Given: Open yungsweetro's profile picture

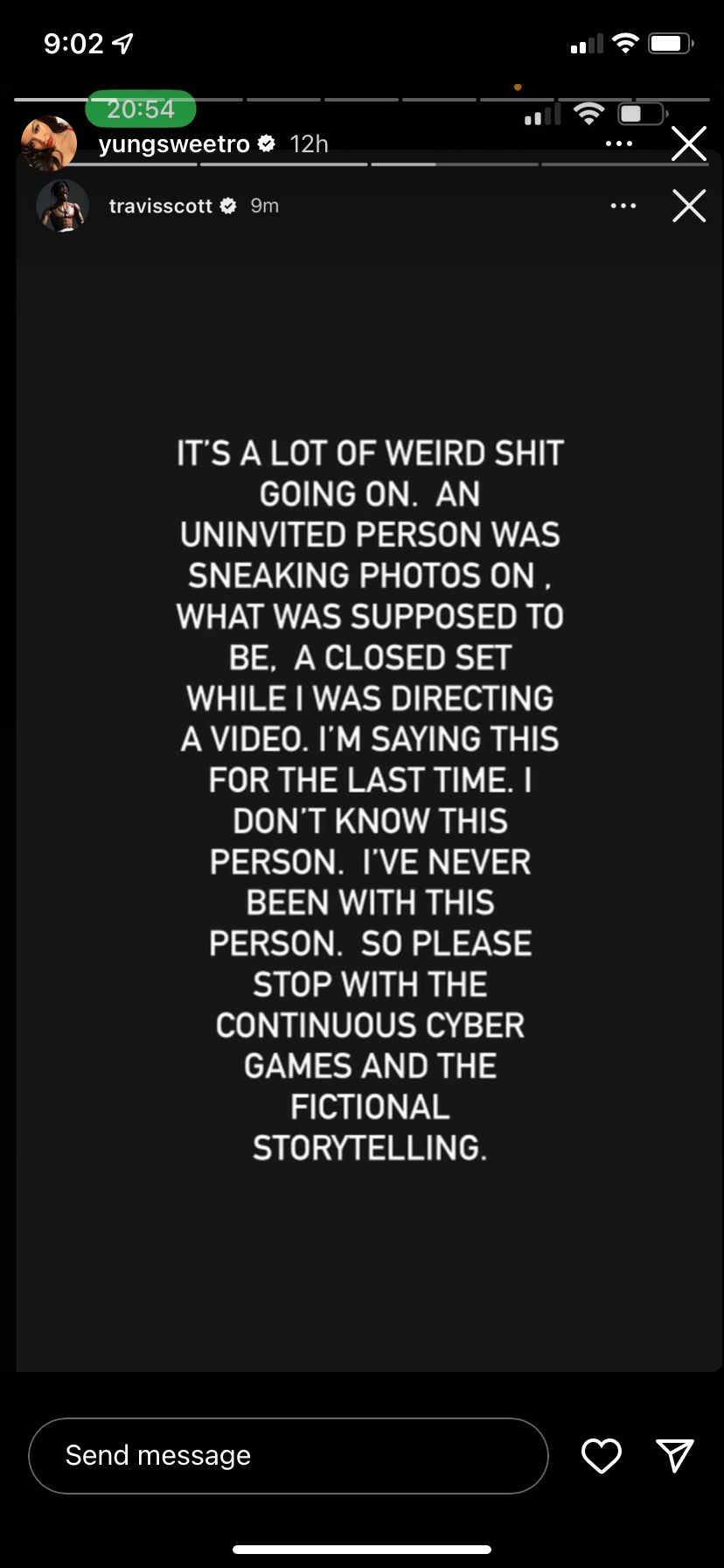Looking at the screenshot, I should (x=49, y=142).
